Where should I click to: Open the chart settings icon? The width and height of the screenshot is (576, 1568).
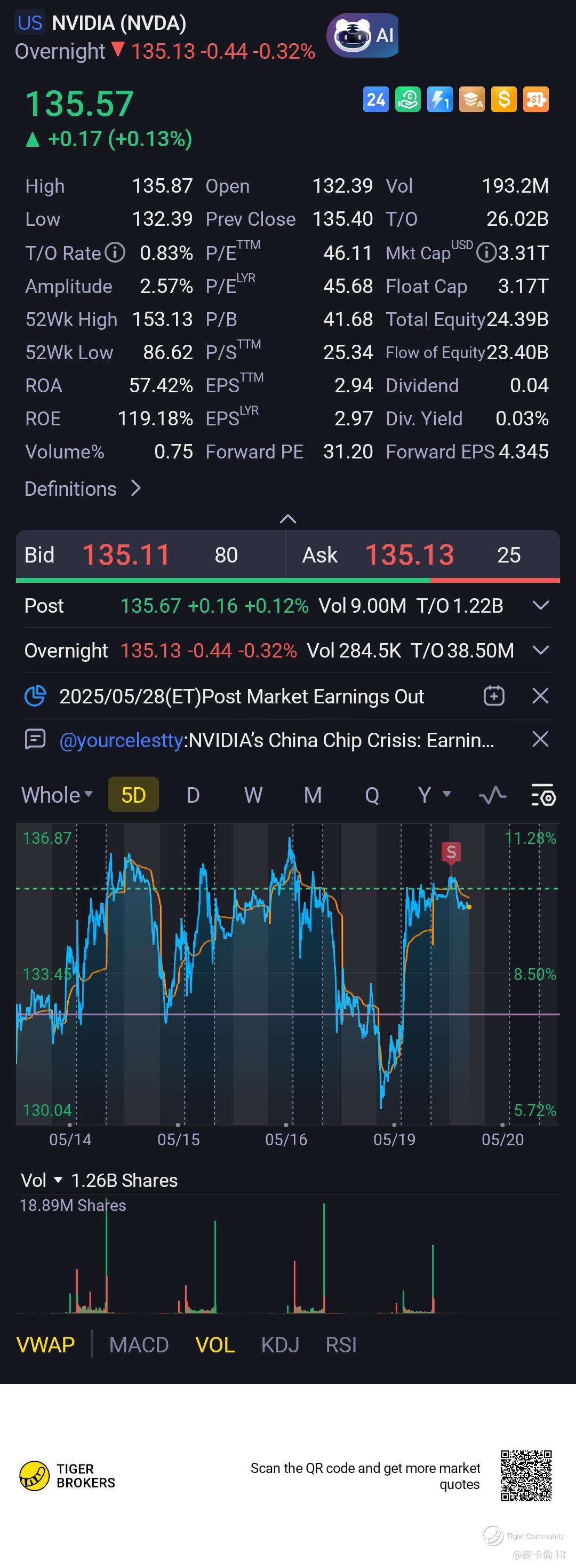[x=543, y=795]
